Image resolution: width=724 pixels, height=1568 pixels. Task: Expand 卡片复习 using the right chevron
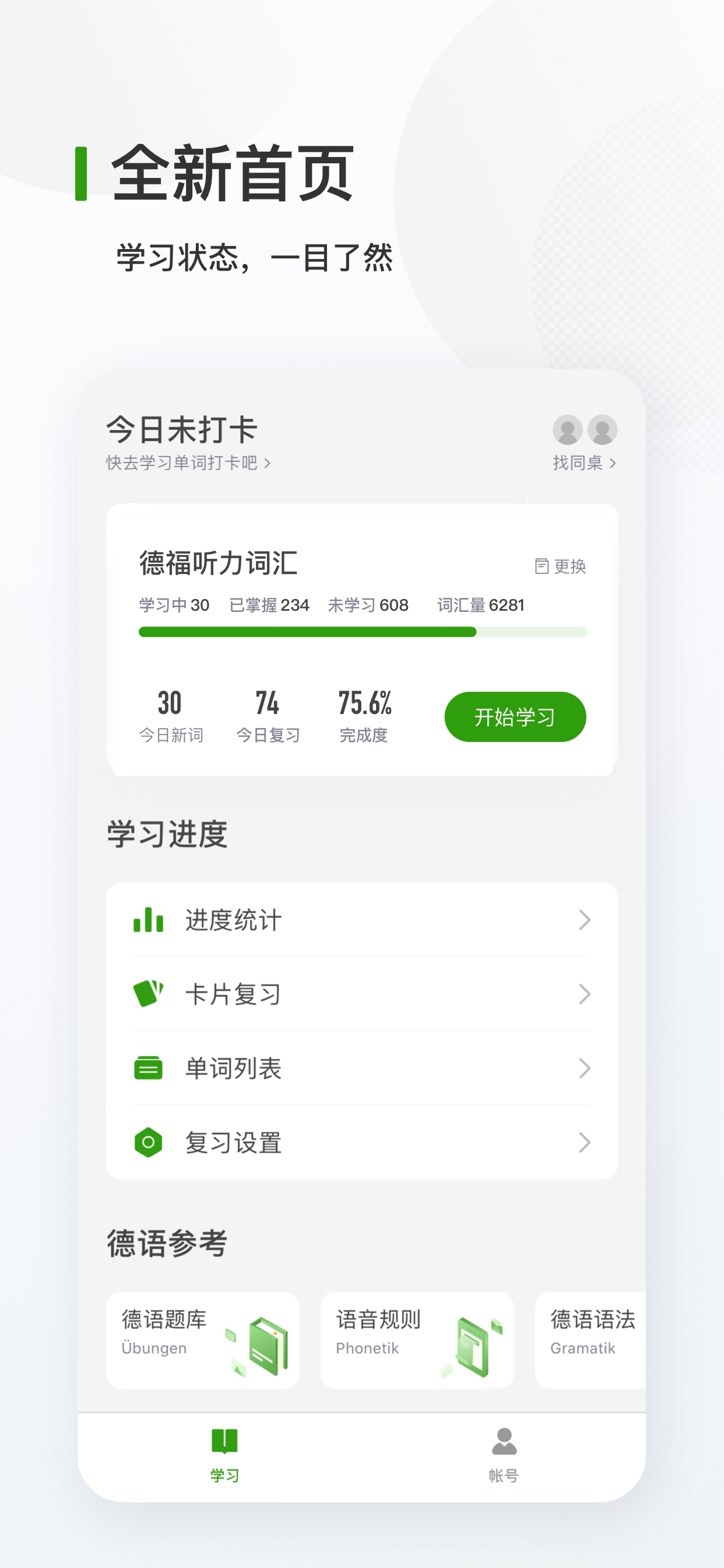coord(585,994)
